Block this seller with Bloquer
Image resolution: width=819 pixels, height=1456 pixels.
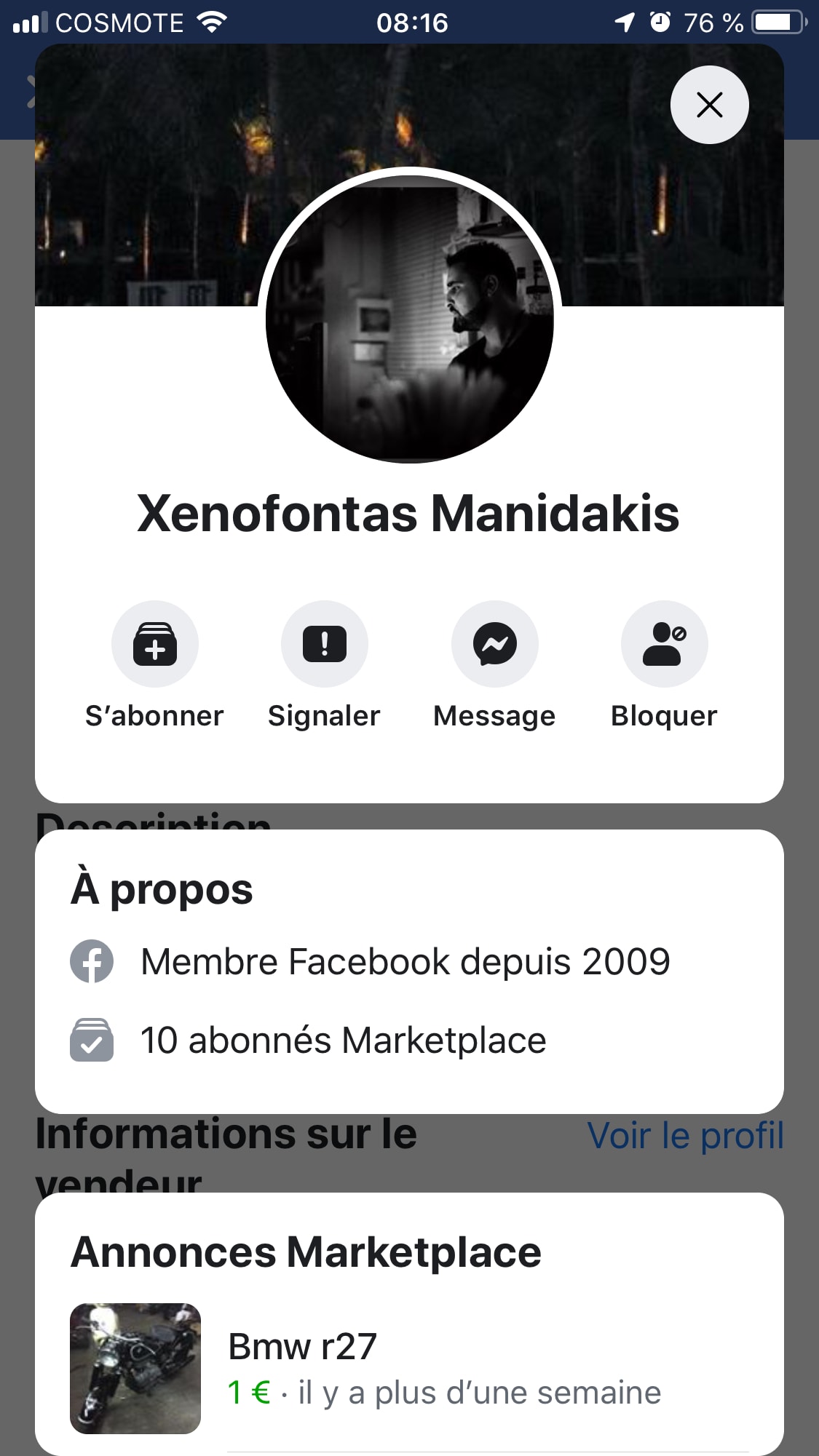coord(664,645)
